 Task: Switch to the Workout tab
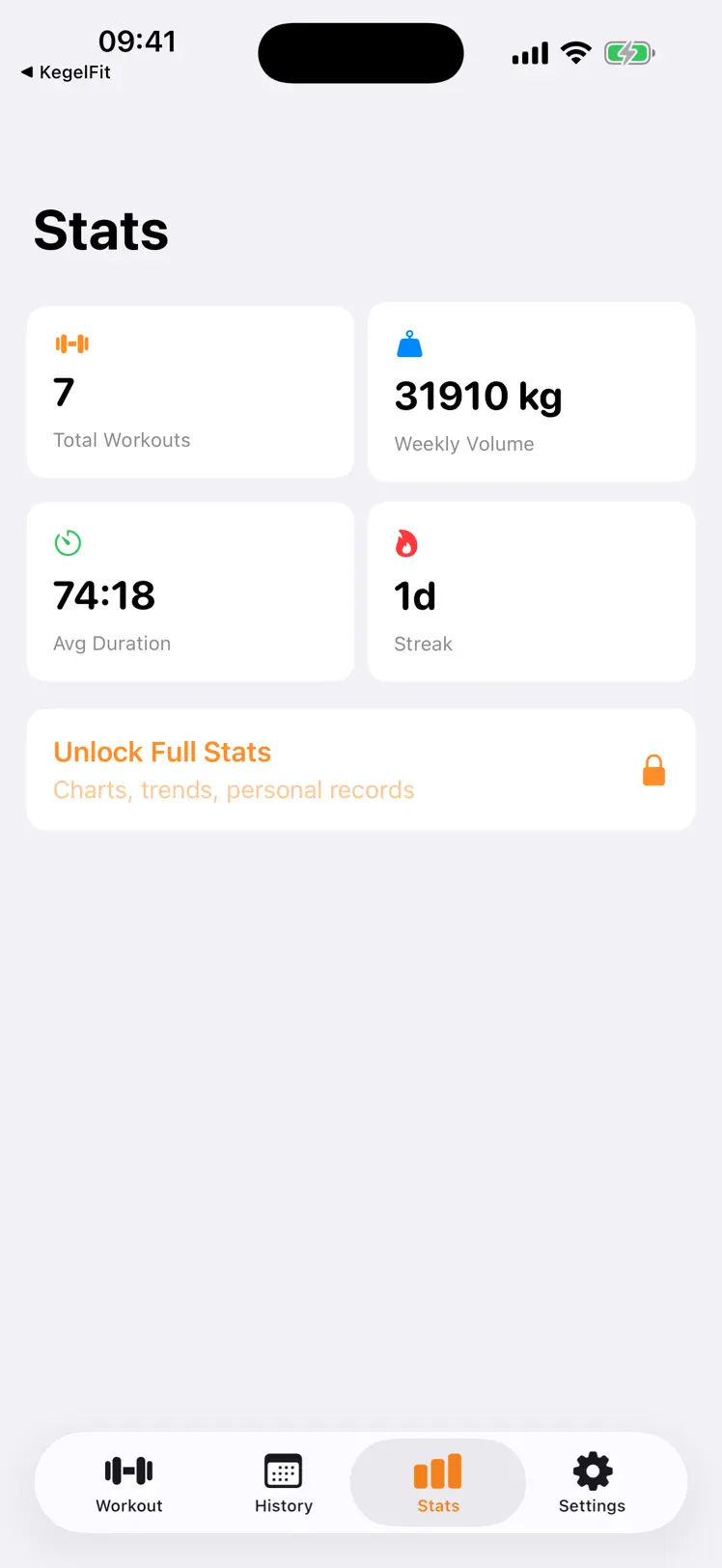click(x=128, y=1483)
